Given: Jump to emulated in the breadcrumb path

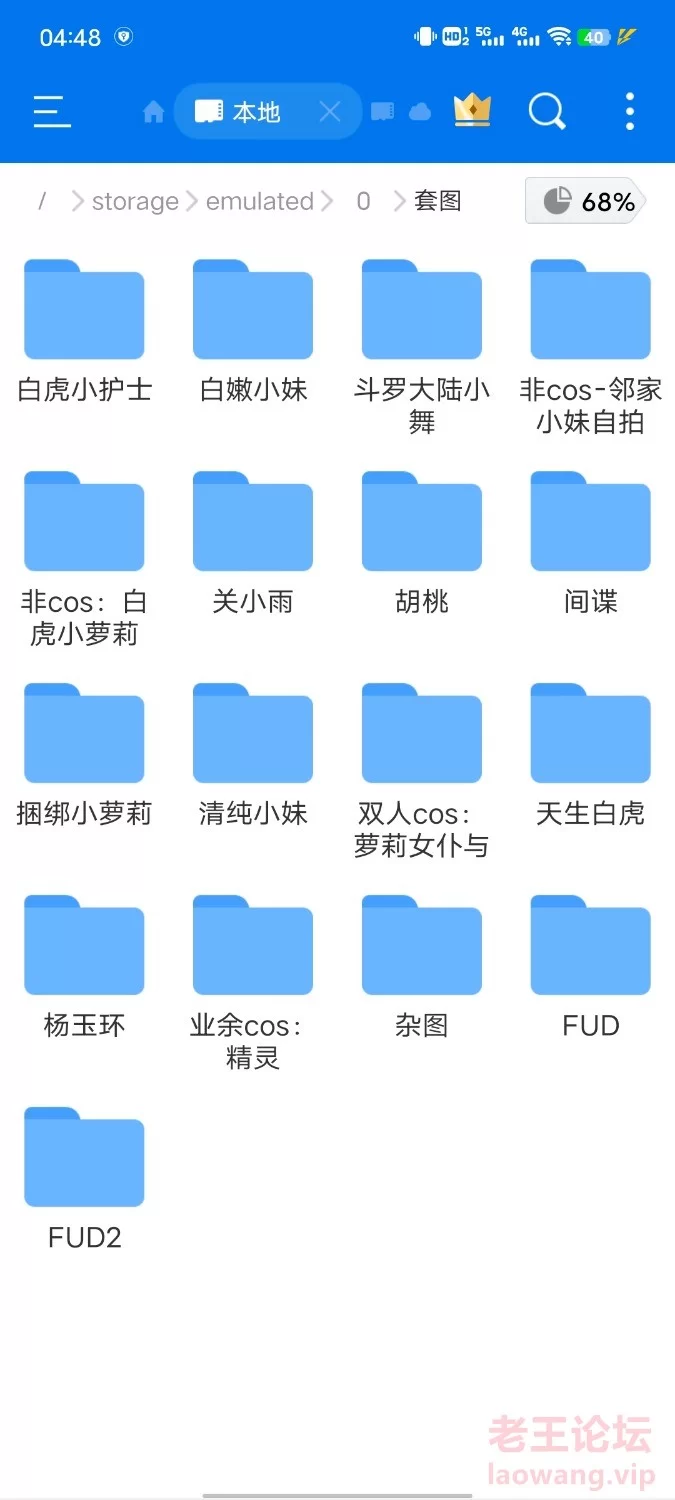Looking at the screenshot, I should (260, 201).
